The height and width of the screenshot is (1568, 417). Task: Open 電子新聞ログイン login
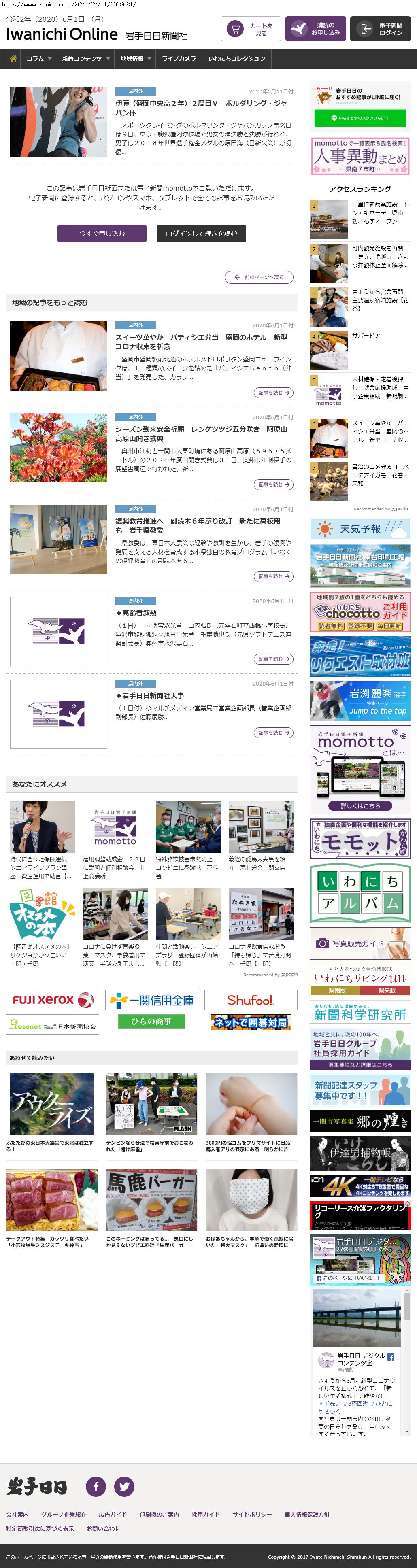[380, 29]
